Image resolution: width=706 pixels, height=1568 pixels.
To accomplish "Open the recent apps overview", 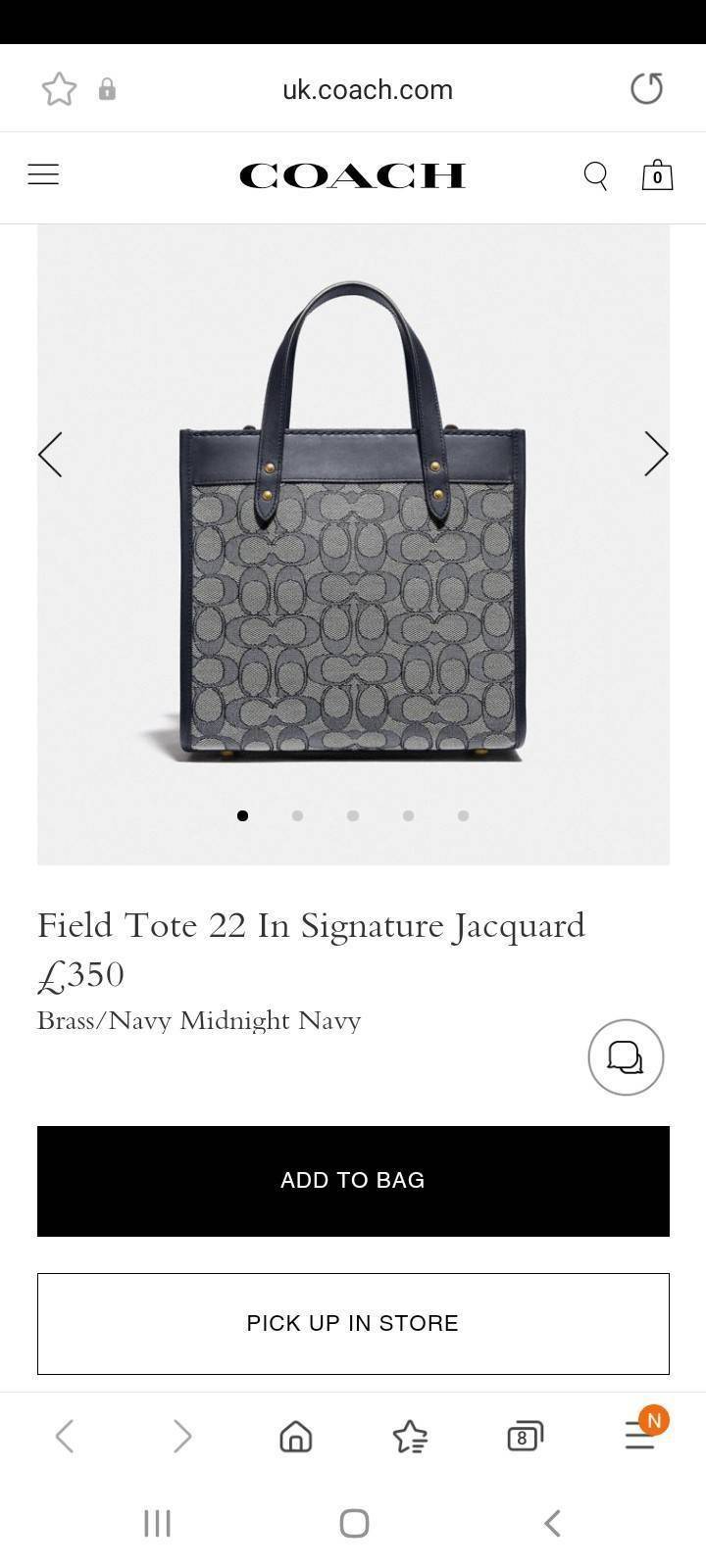I will [x=157, y=1523].
